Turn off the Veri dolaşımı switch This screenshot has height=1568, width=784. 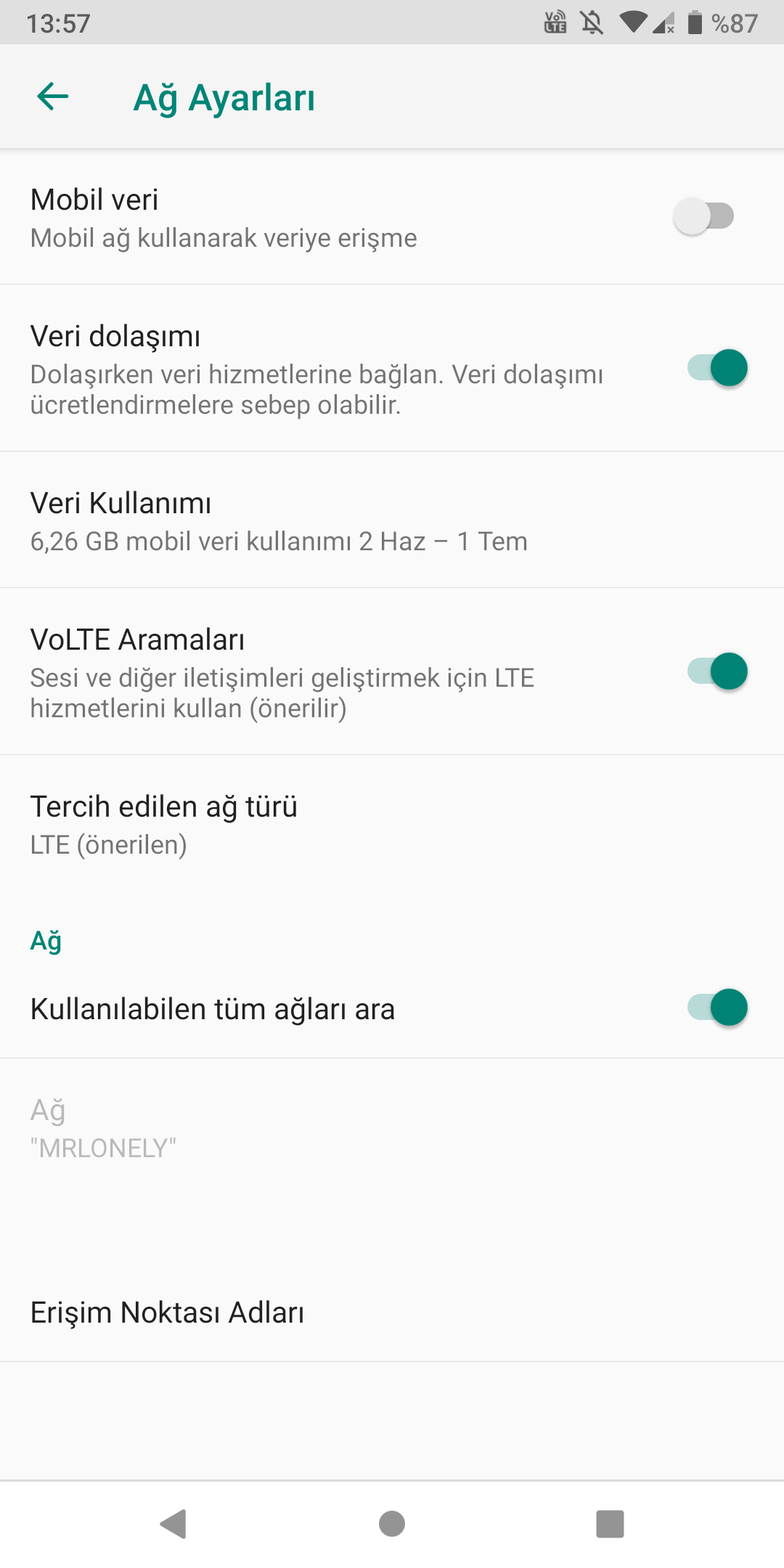718,368
